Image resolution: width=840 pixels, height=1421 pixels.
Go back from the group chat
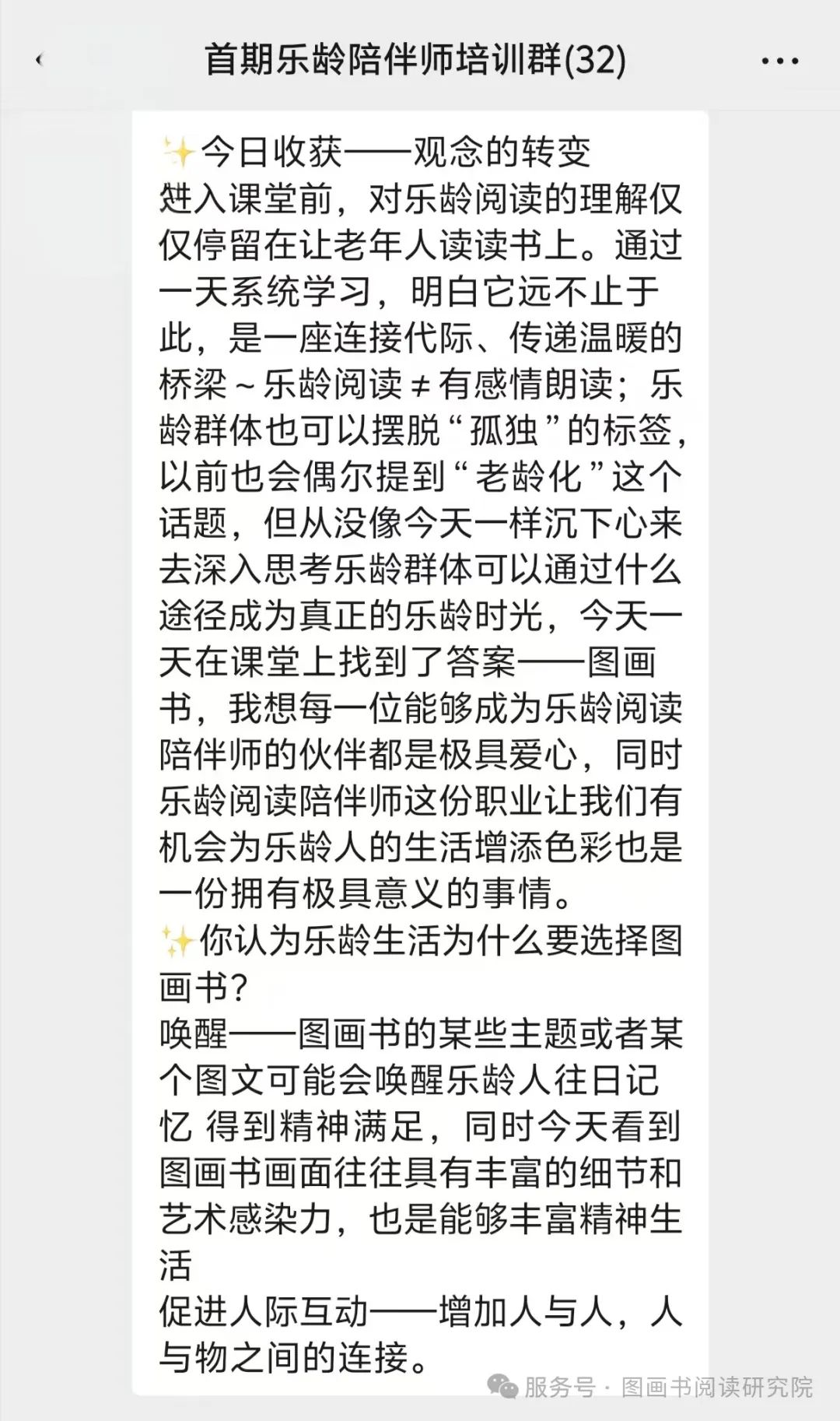coord(40,60)
